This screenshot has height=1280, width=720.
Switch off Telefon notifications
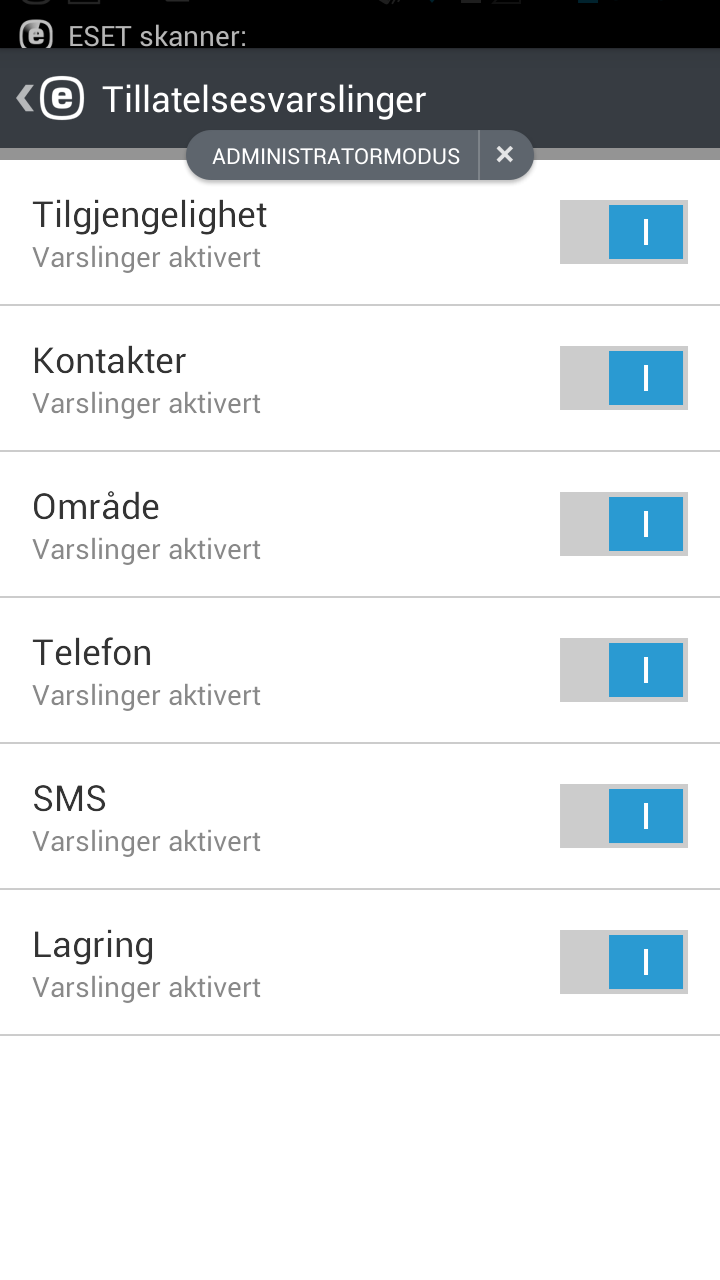pyautogui.click(x=624, y=670)
